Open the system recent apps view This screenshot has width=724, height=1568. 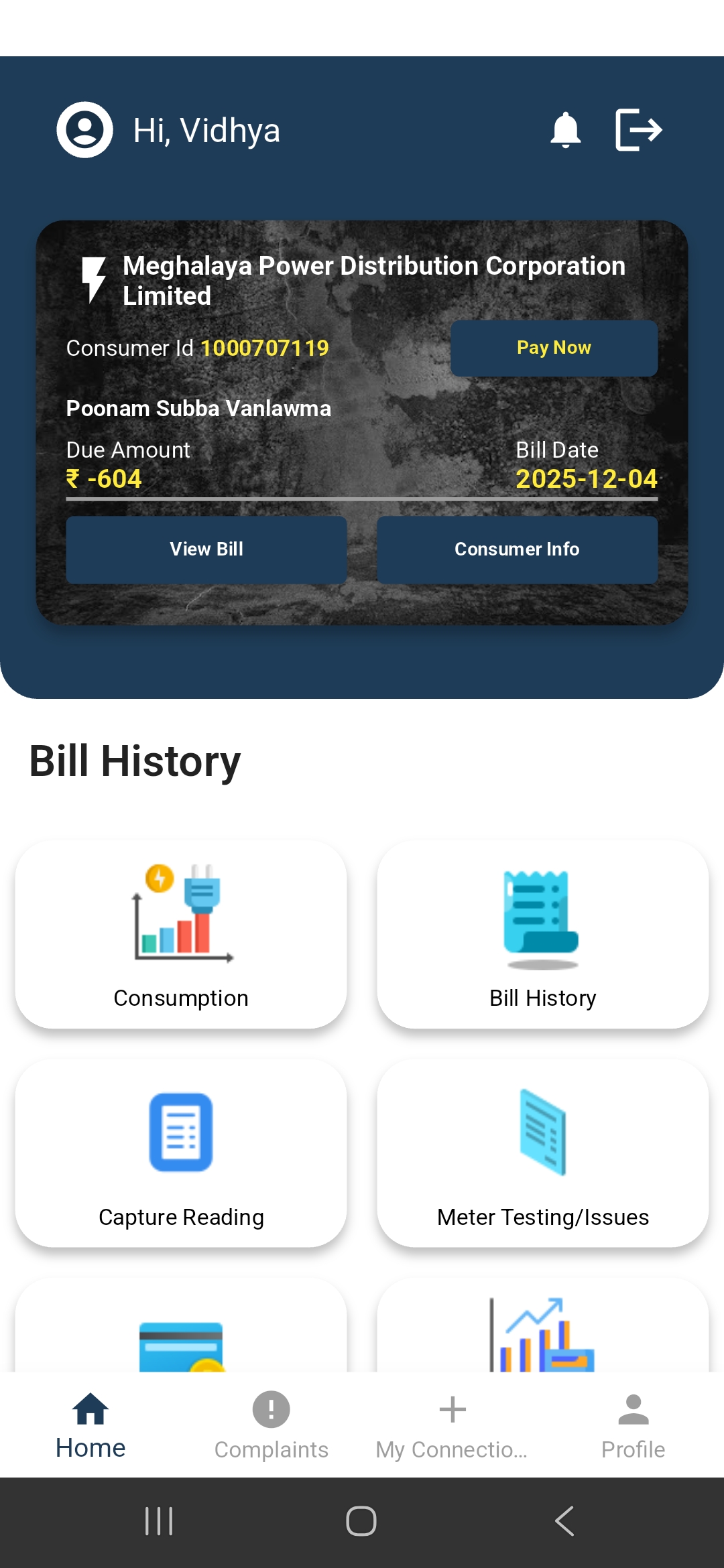pyautogui.click(x=159, y=1521)
